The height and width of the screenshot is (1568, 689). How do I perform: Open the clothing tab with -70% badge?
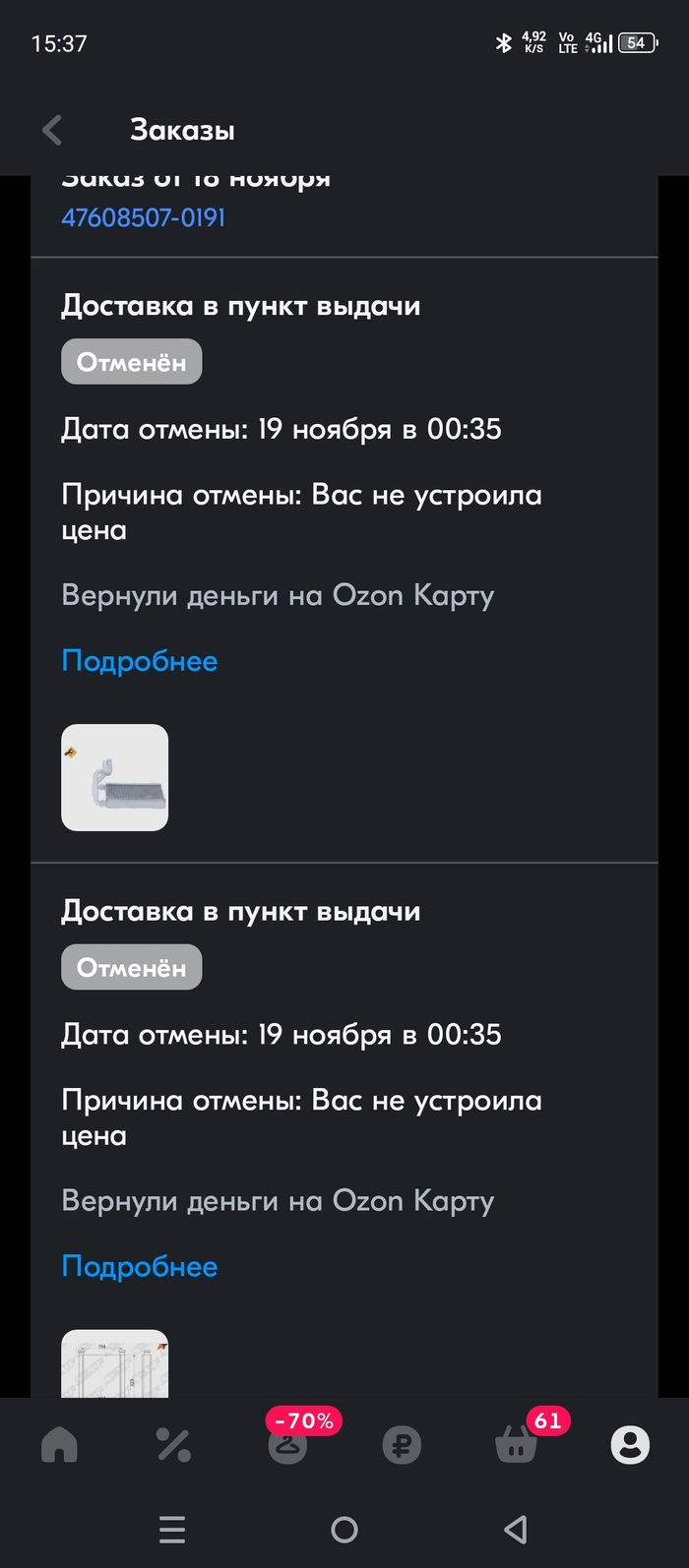(287, 1445)
